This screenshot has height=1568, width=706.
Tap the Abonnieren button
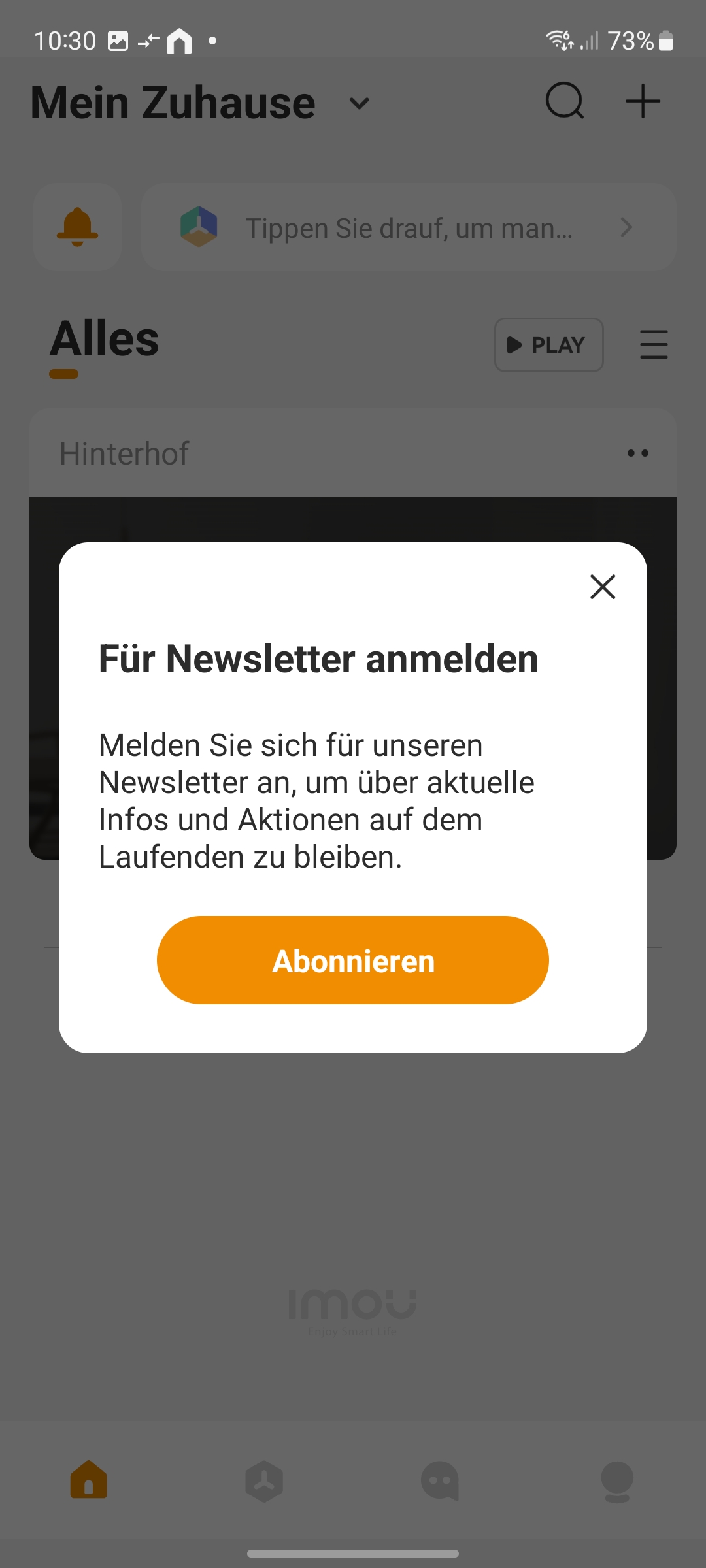353,960
